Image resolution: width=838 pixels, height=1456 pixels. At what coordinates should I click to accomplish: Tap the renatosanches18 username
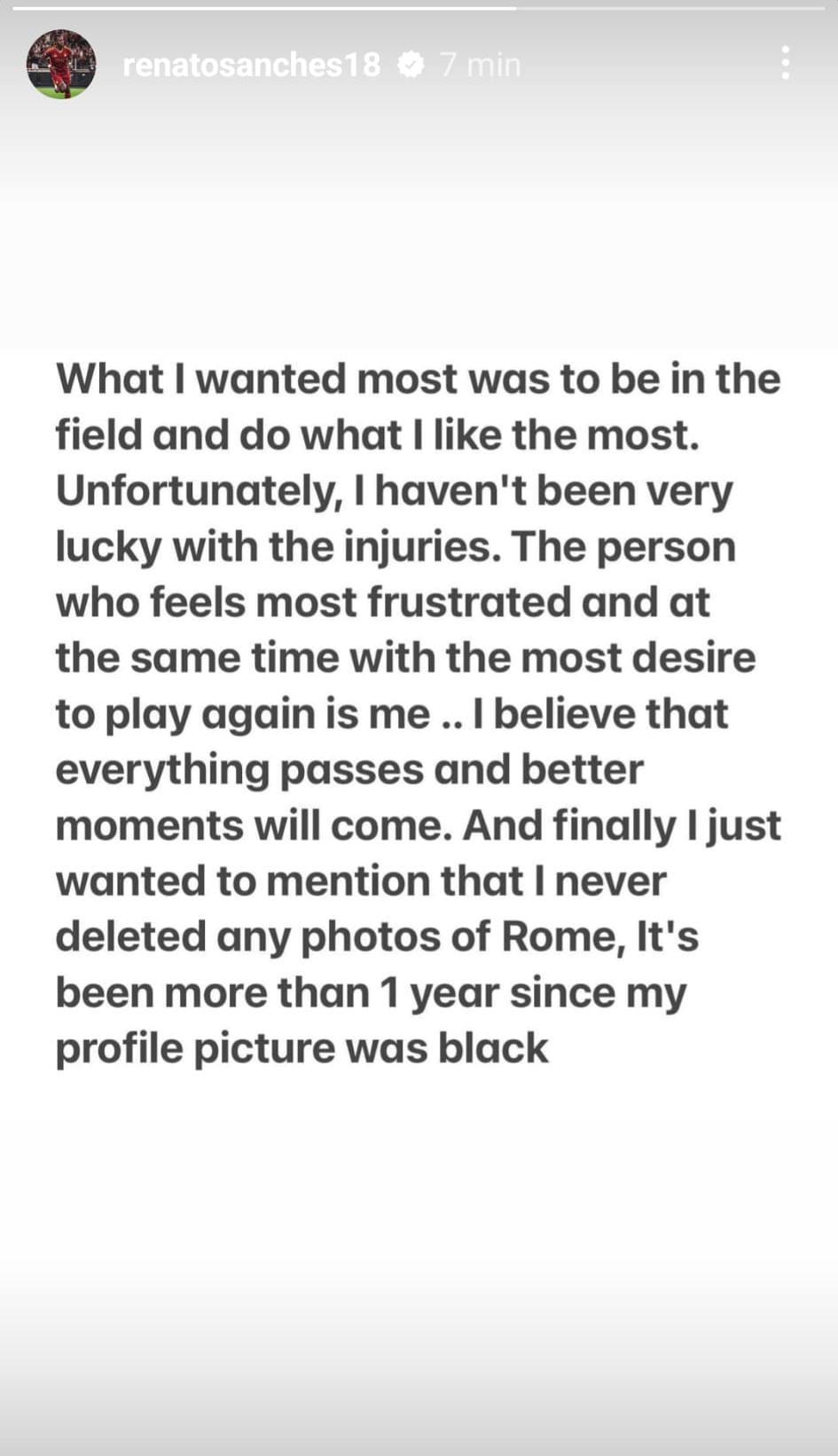click(251, 65)
